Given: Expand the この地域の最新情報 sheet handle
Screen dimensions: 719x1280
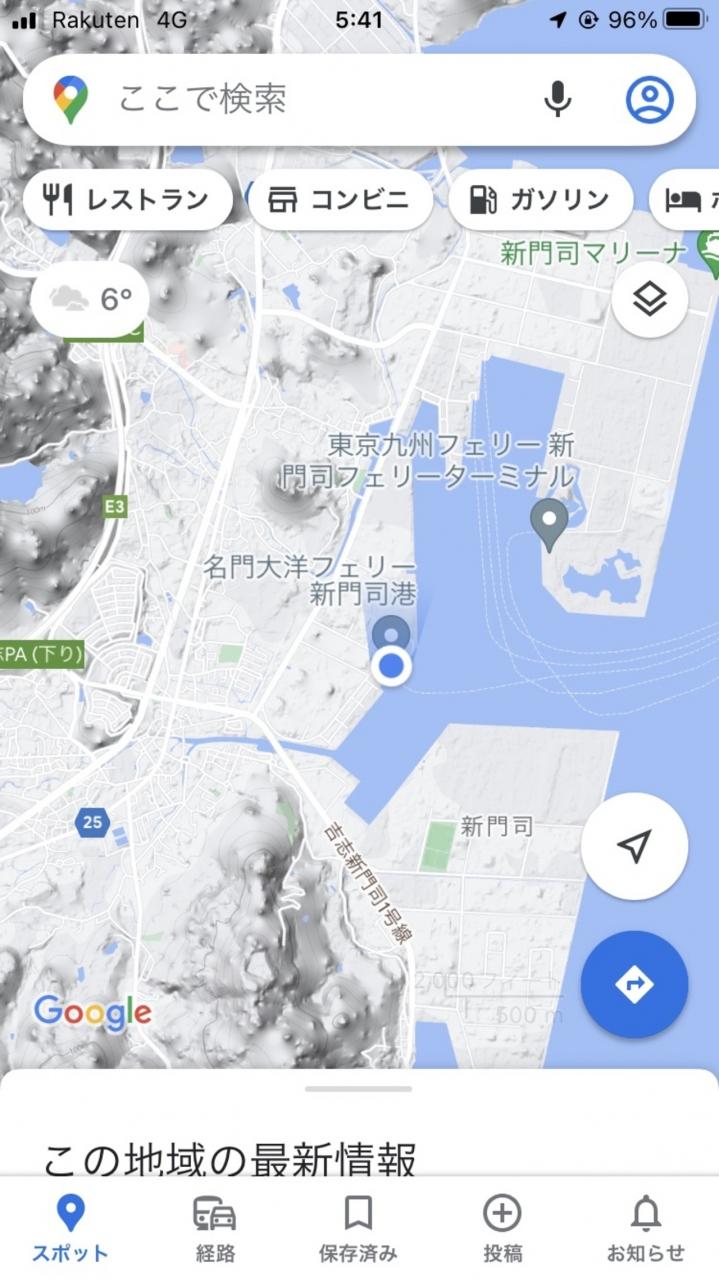Looking at the screenshot, I should (359, 1089).
